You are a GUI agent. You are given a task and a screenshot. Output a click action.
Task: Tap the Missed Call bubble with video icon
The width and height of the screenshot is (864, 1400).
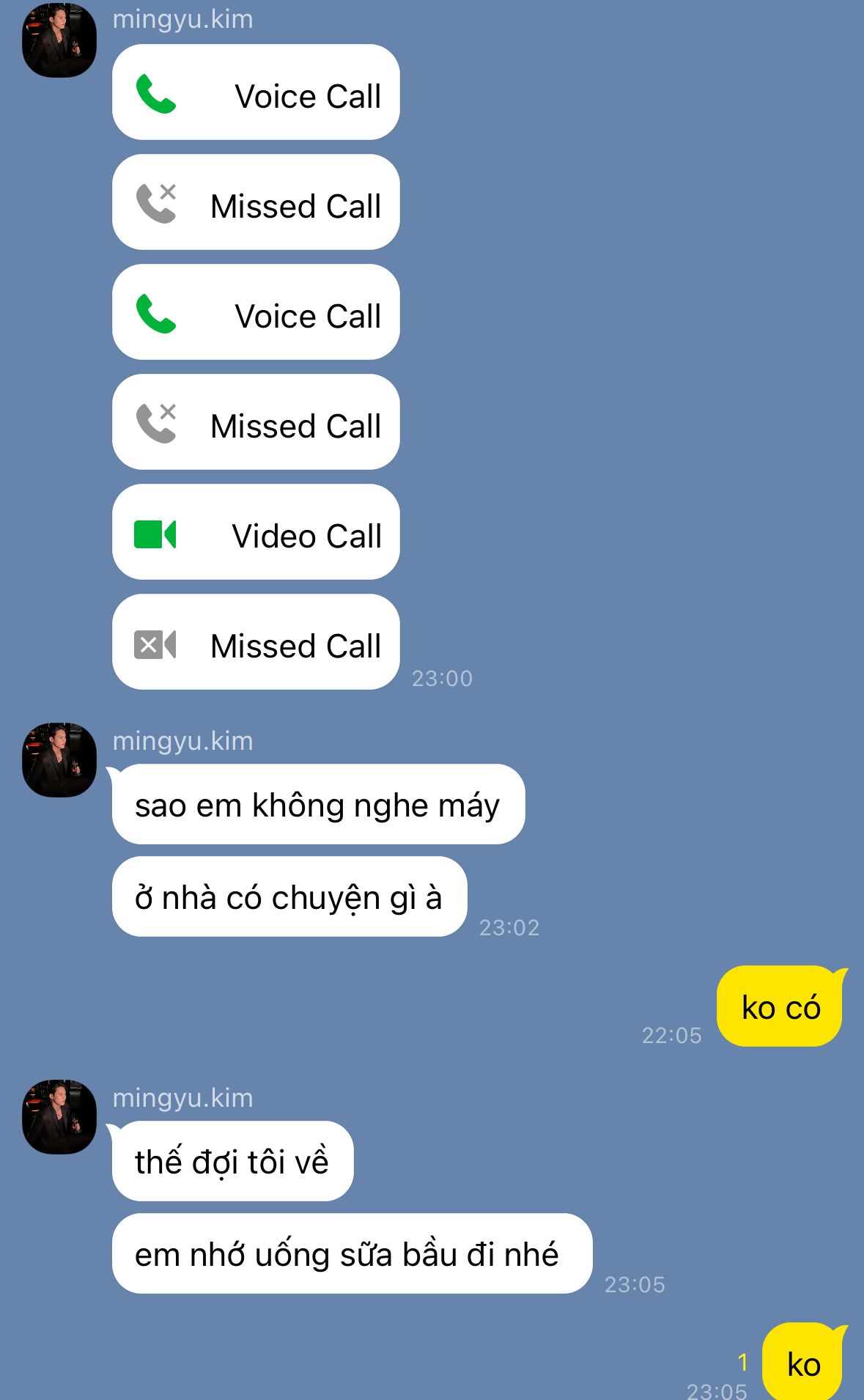pyautogui.click(x=256, y=642)
